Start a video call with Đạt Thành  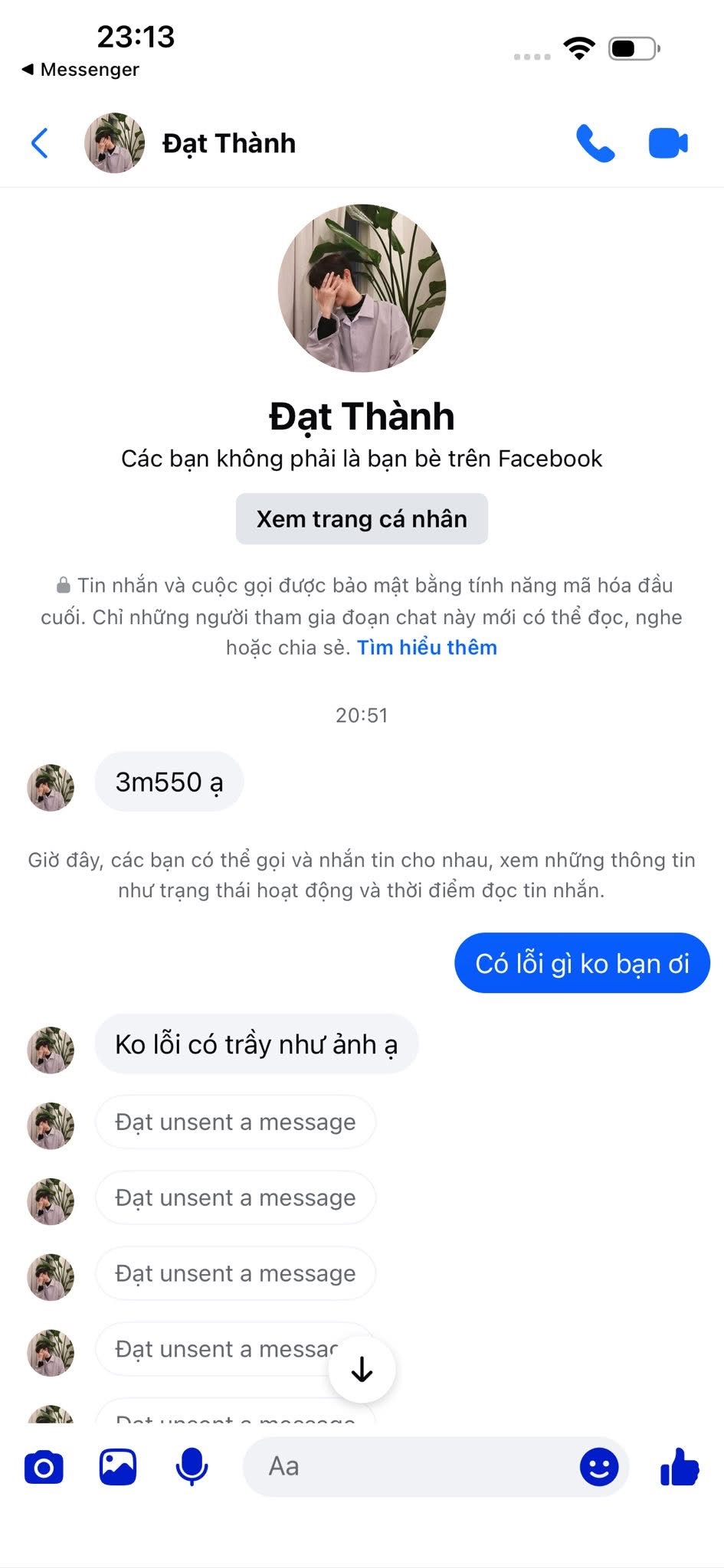pos(667,143)
